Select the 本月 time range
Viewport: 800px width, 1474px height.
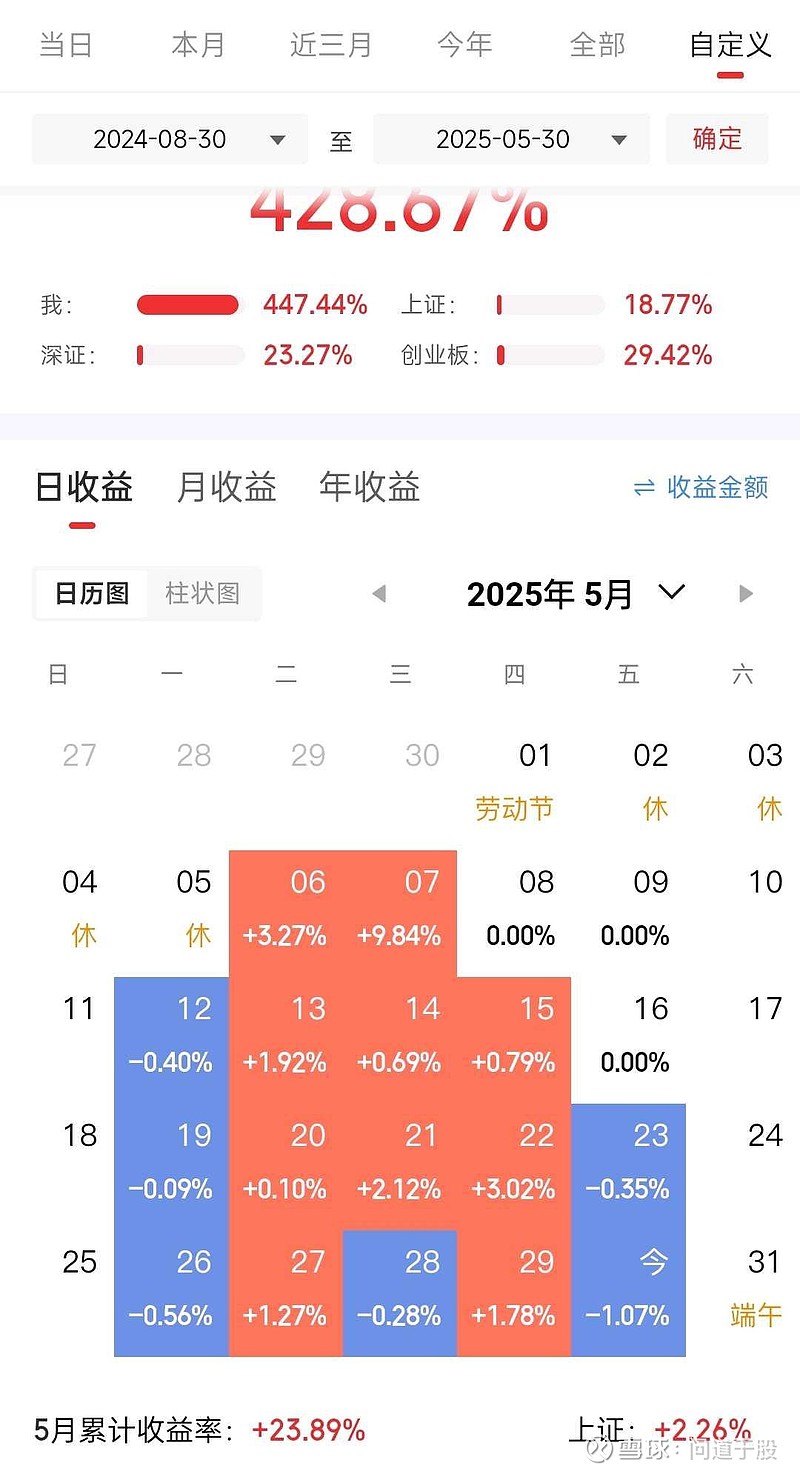tap(198, 45)
